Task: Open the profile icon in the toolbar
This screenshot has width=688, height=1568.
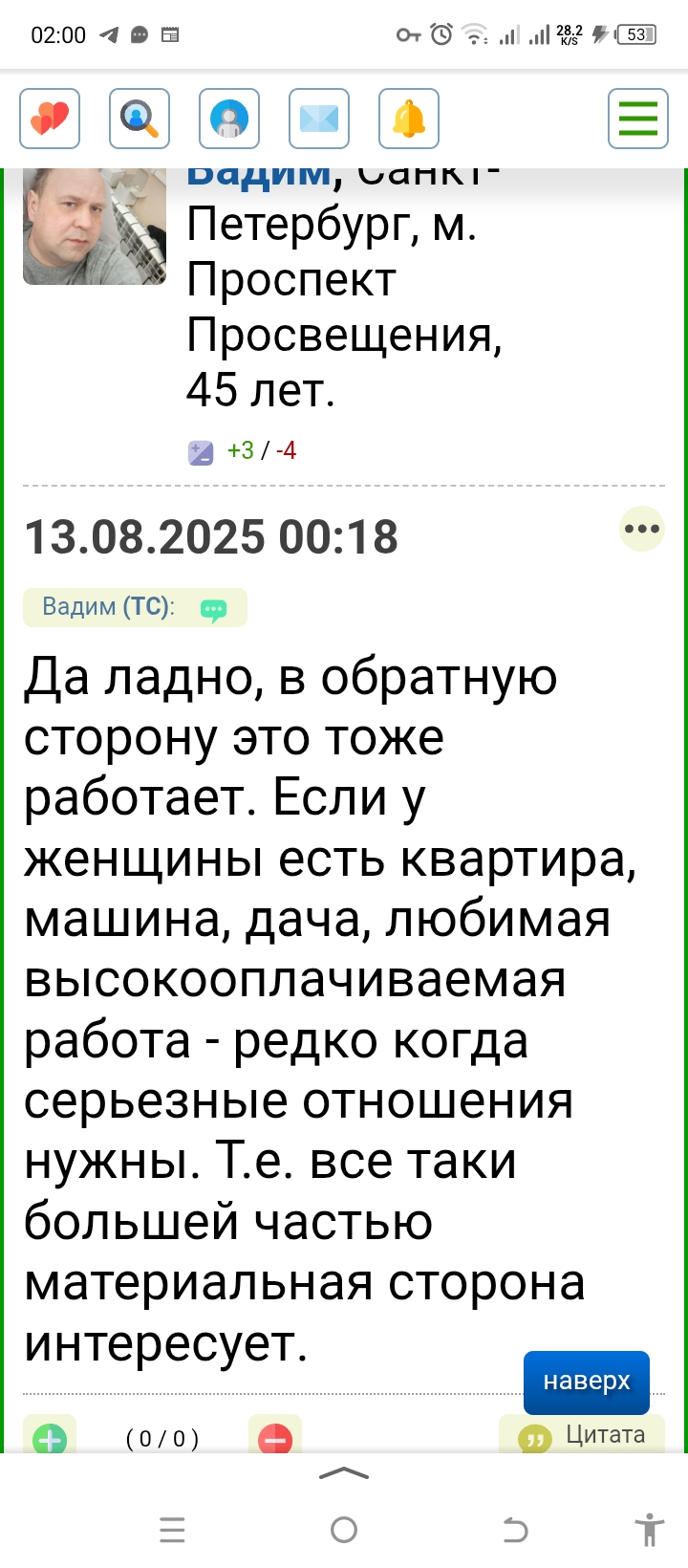Action: tap(229, 119)
